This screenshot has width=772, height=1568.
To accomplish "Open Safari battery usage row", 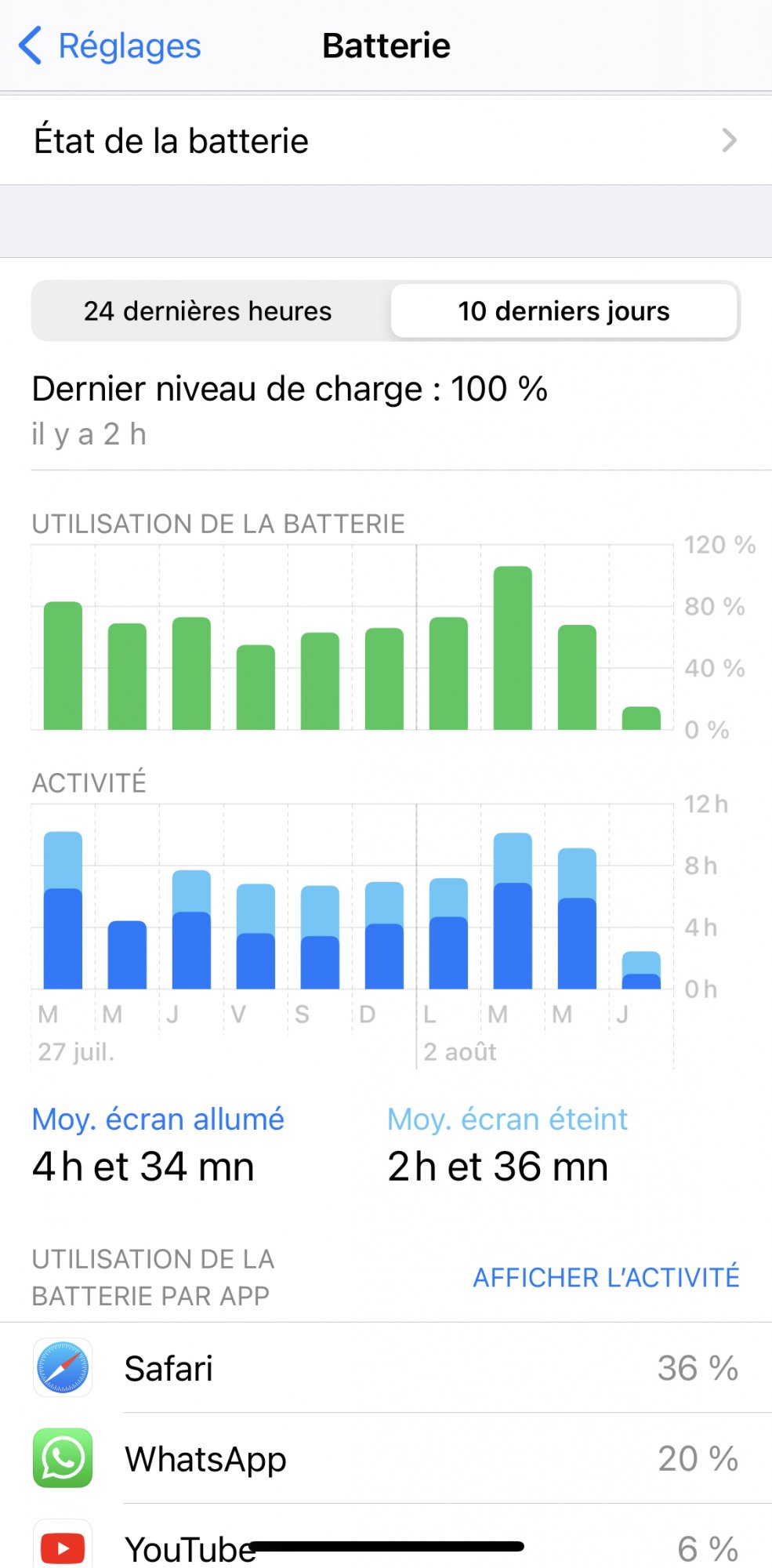I will point(386,1368).
